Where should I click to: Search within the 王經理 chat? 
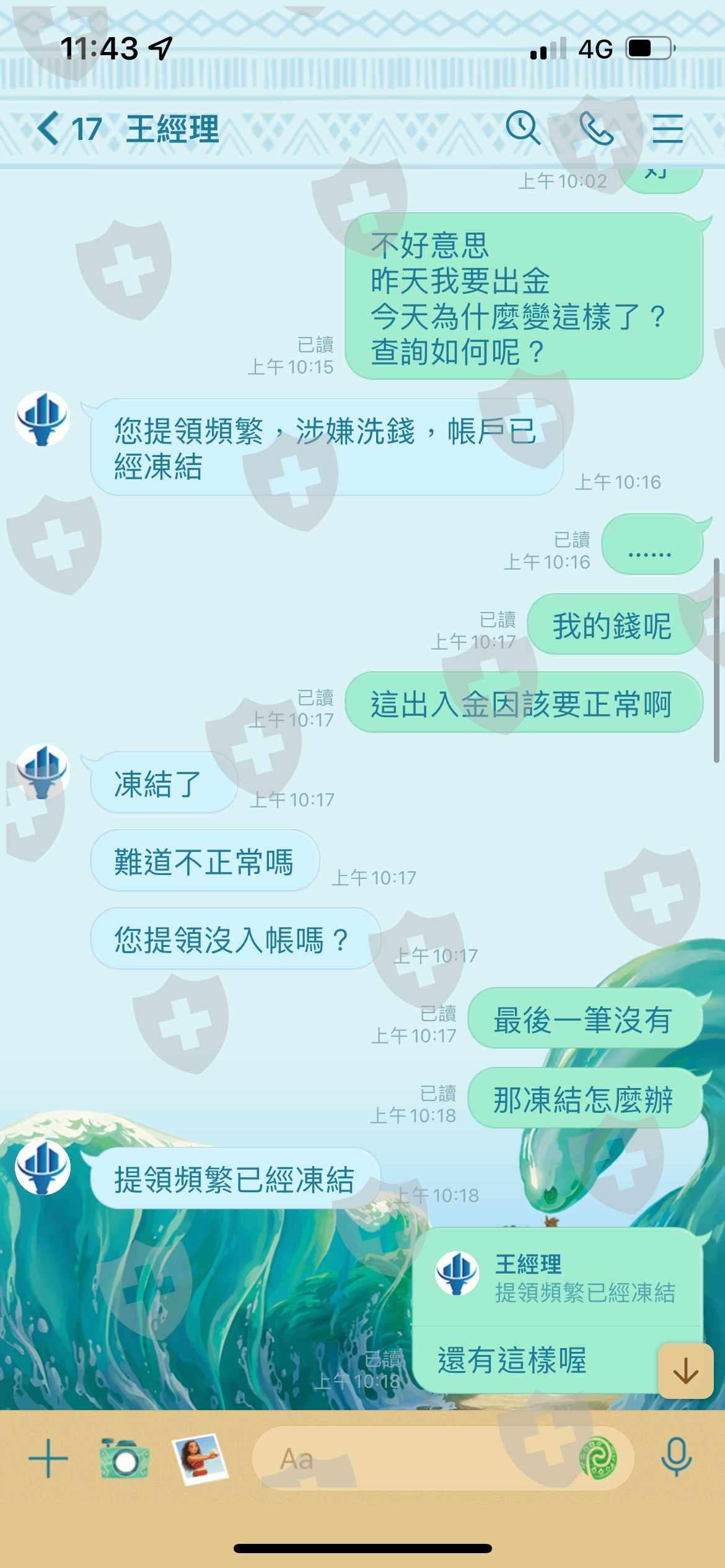pyautogui.click(x=523, y=128)
